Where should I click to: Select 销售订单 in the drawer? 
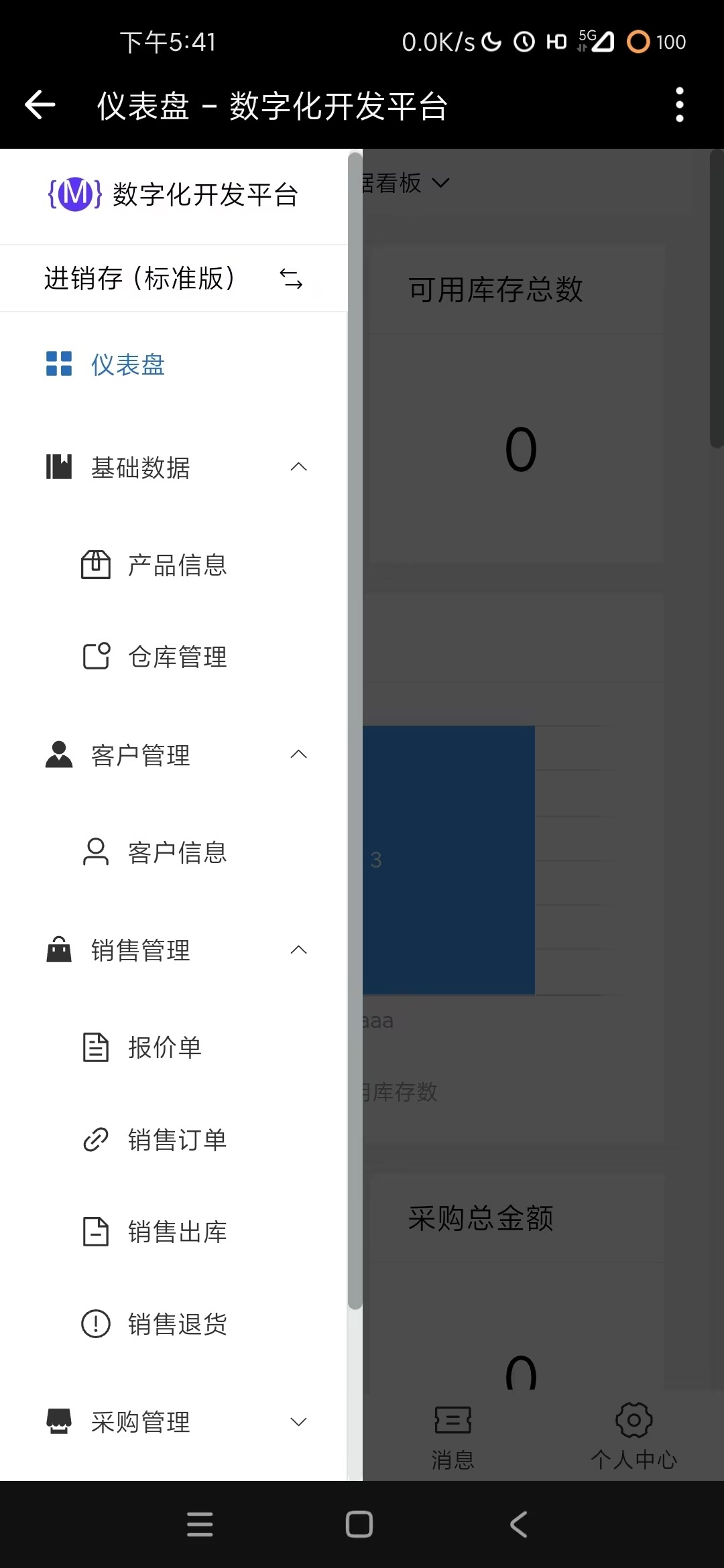177,1139
